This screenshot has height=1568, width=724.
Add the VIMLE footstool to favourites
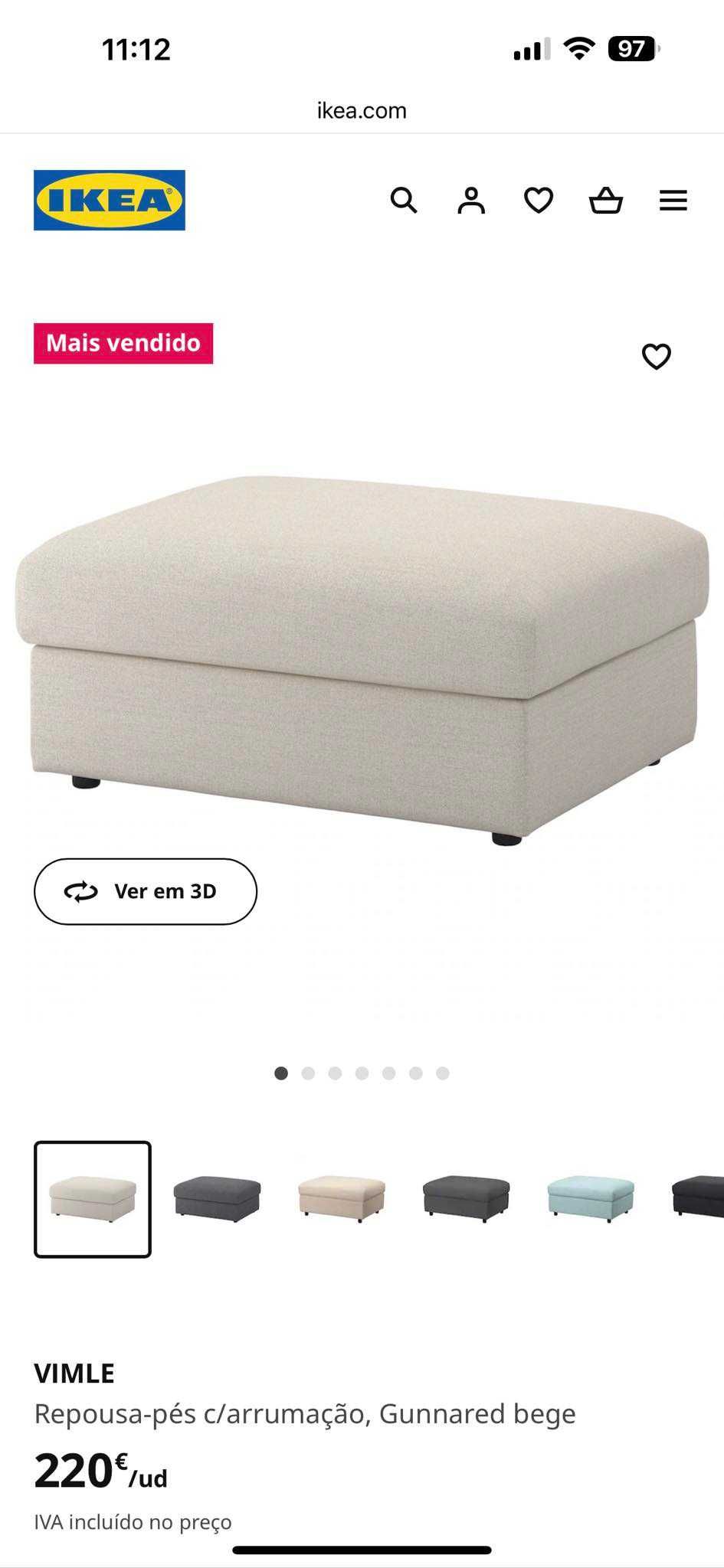click(x=656, y=357)
